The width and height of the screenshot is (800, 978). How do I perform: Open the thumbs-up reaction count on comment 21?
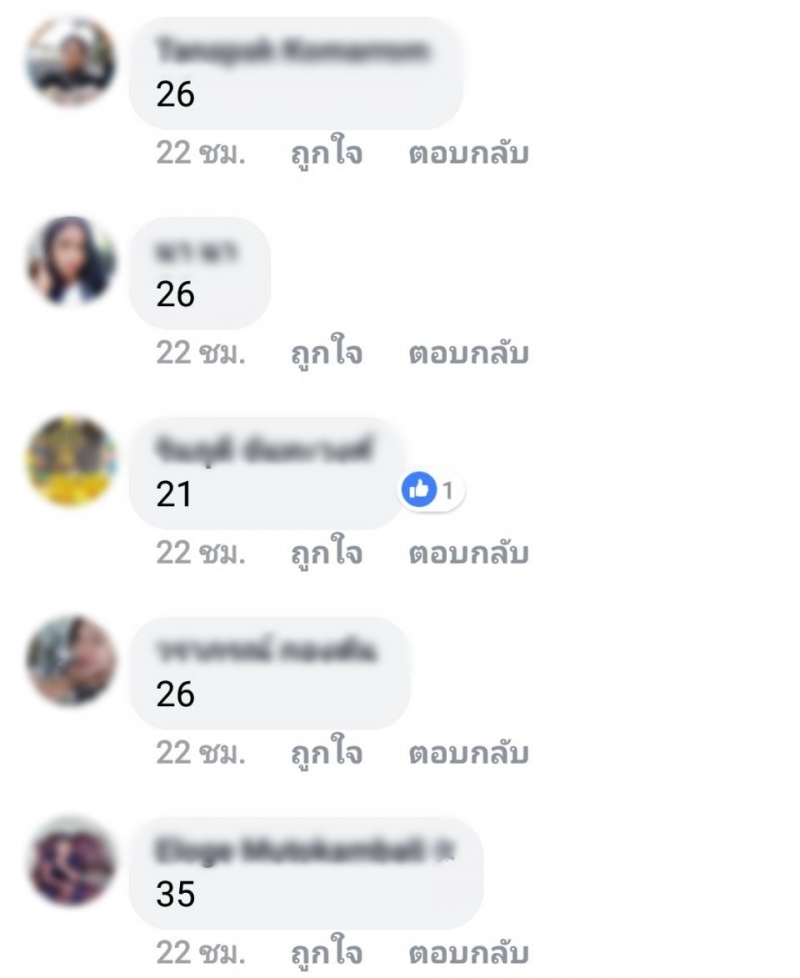pos(432,490)
